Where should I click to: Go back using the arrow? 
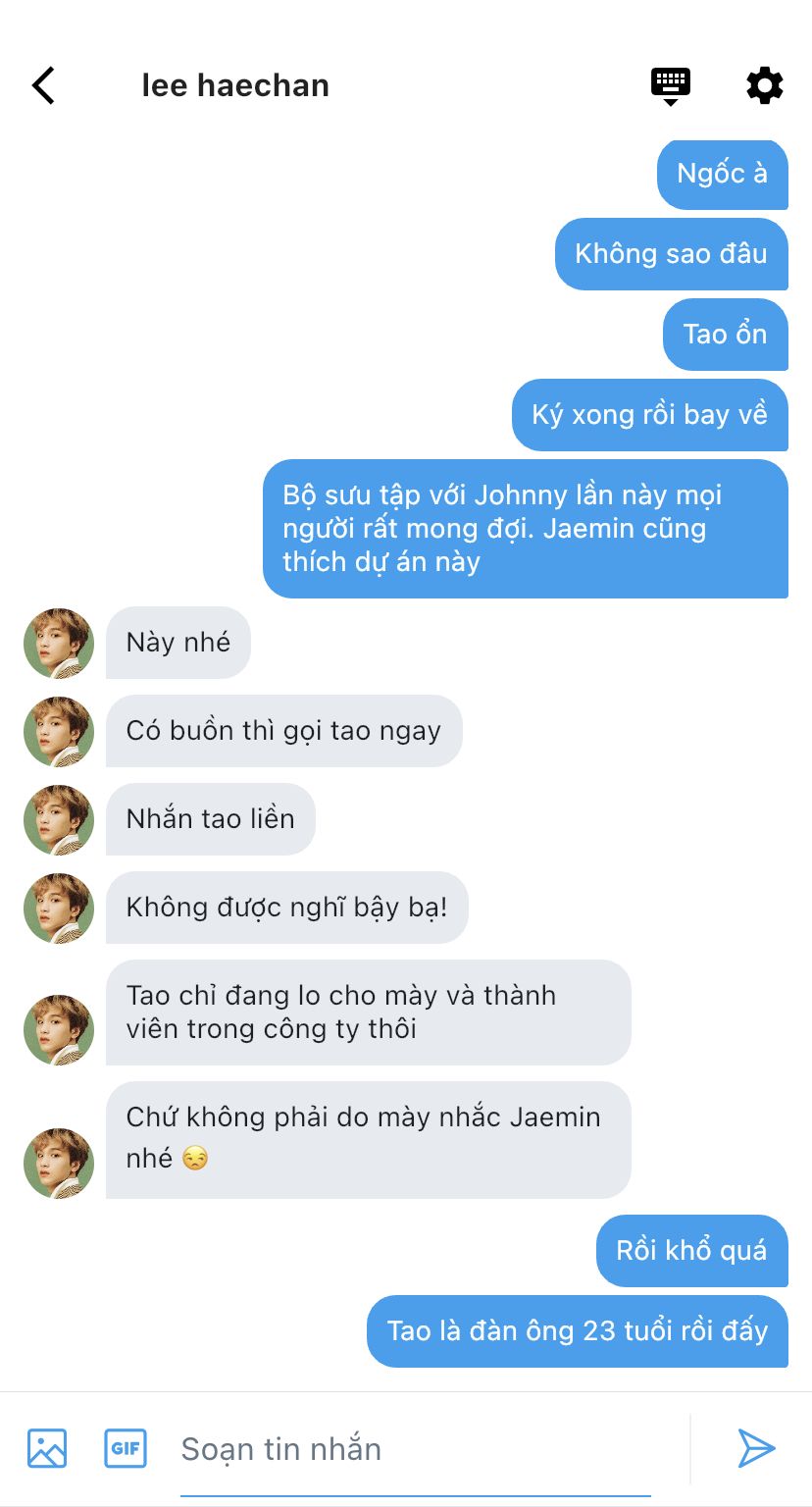[43, 85]
